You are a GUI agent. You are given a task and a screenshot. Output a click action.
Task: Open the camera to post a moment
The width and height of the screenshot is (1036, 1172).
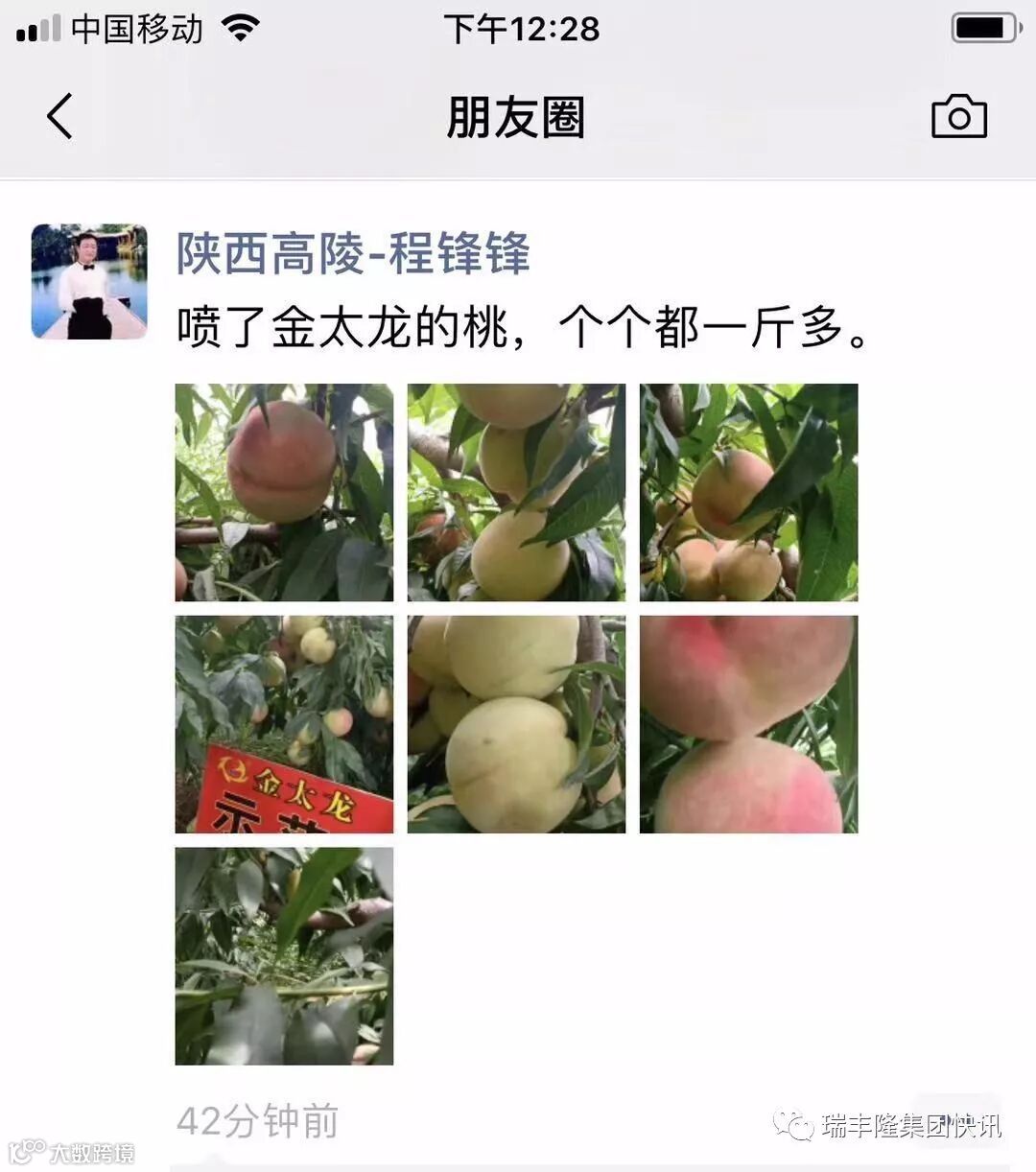click(x=958, y=117)
